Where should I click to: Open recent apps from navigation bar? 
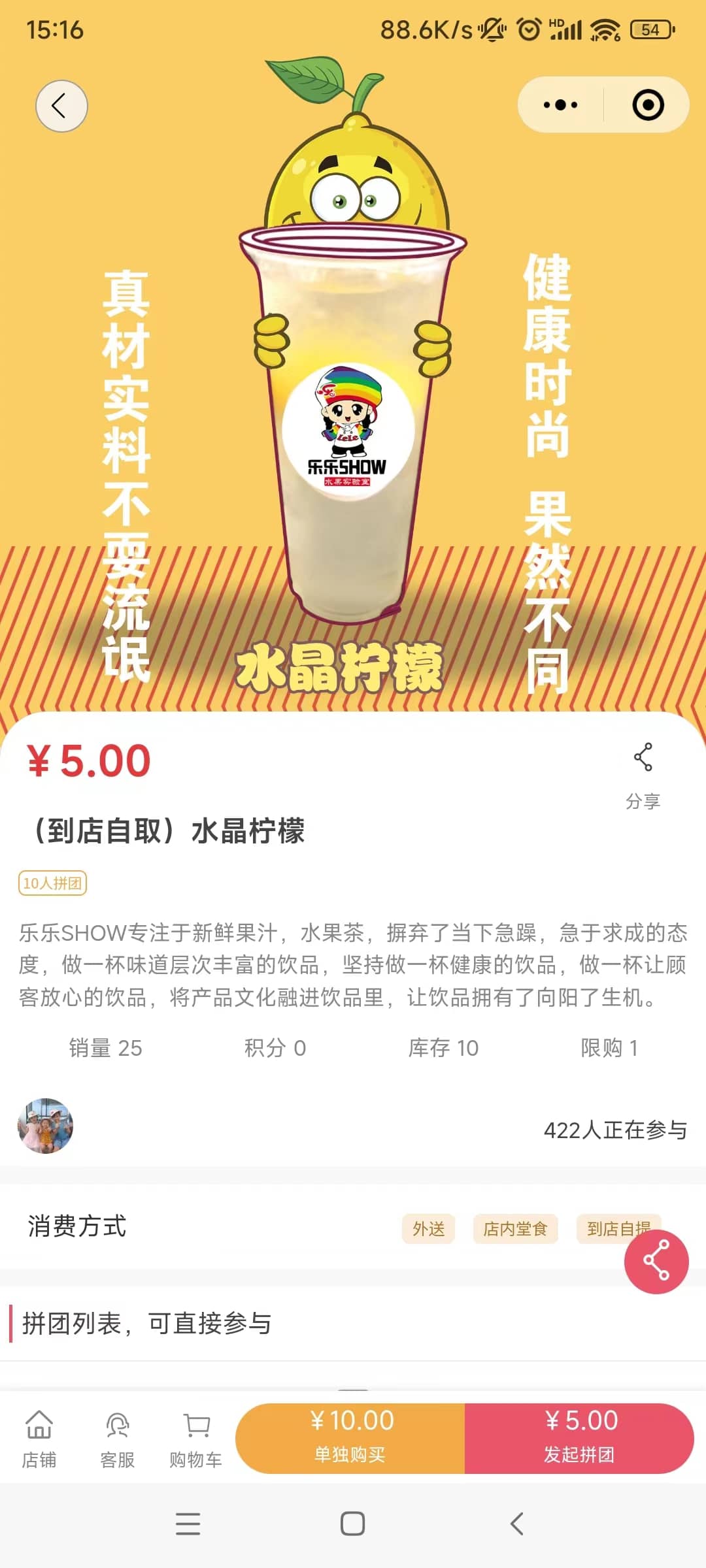coord(188,1524)
